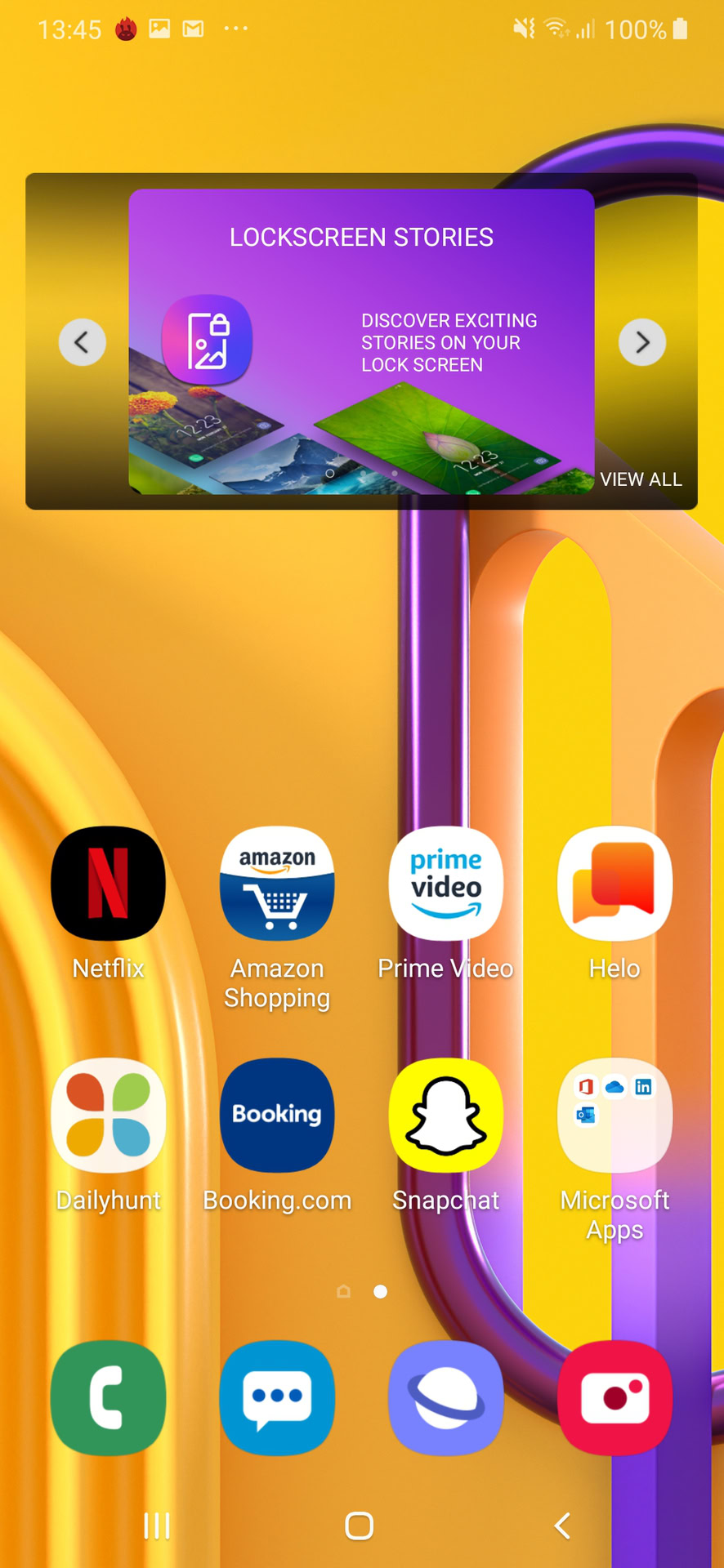
Task: Tap the system back button
Action: (562, 1526)
